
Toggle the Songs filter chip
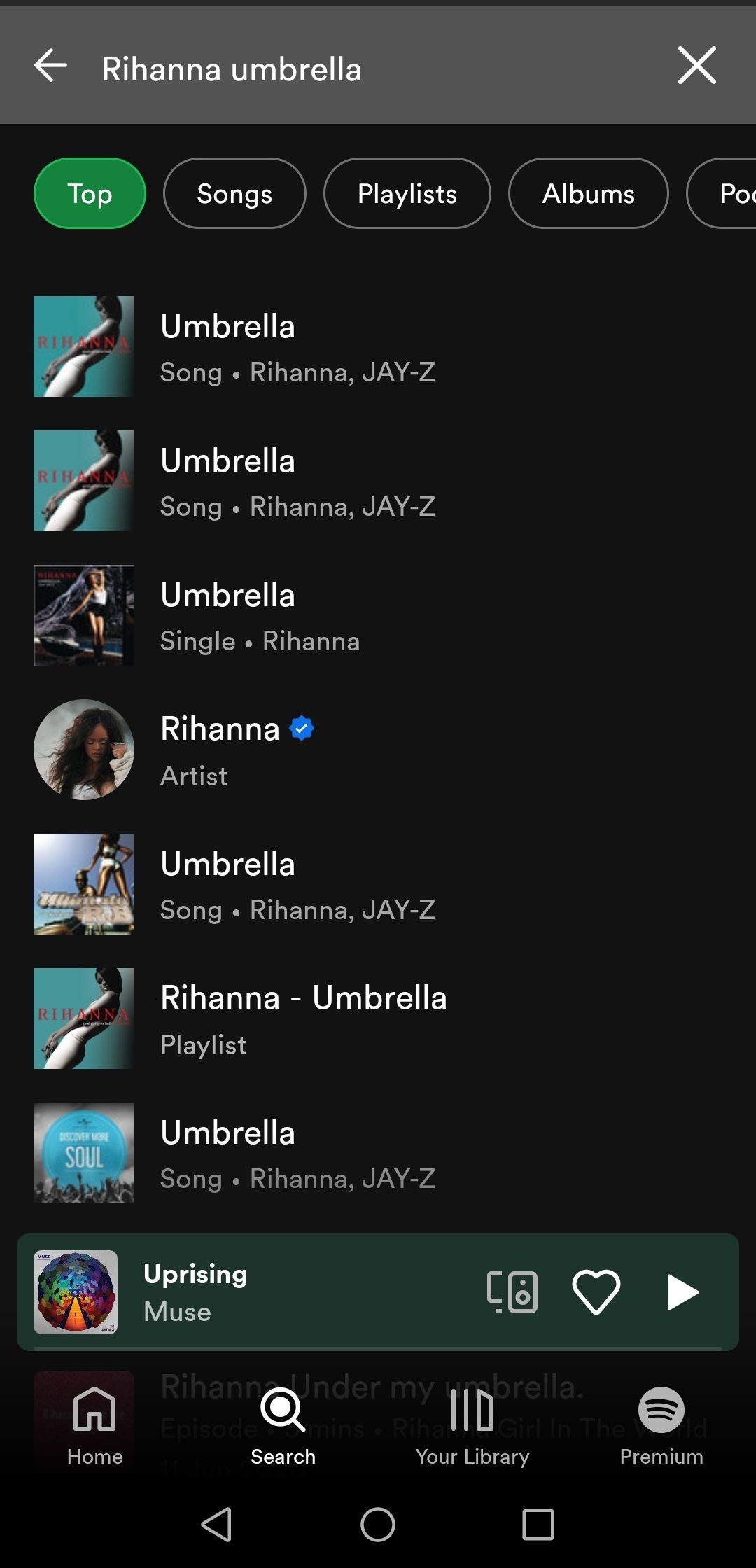point(234,193)
